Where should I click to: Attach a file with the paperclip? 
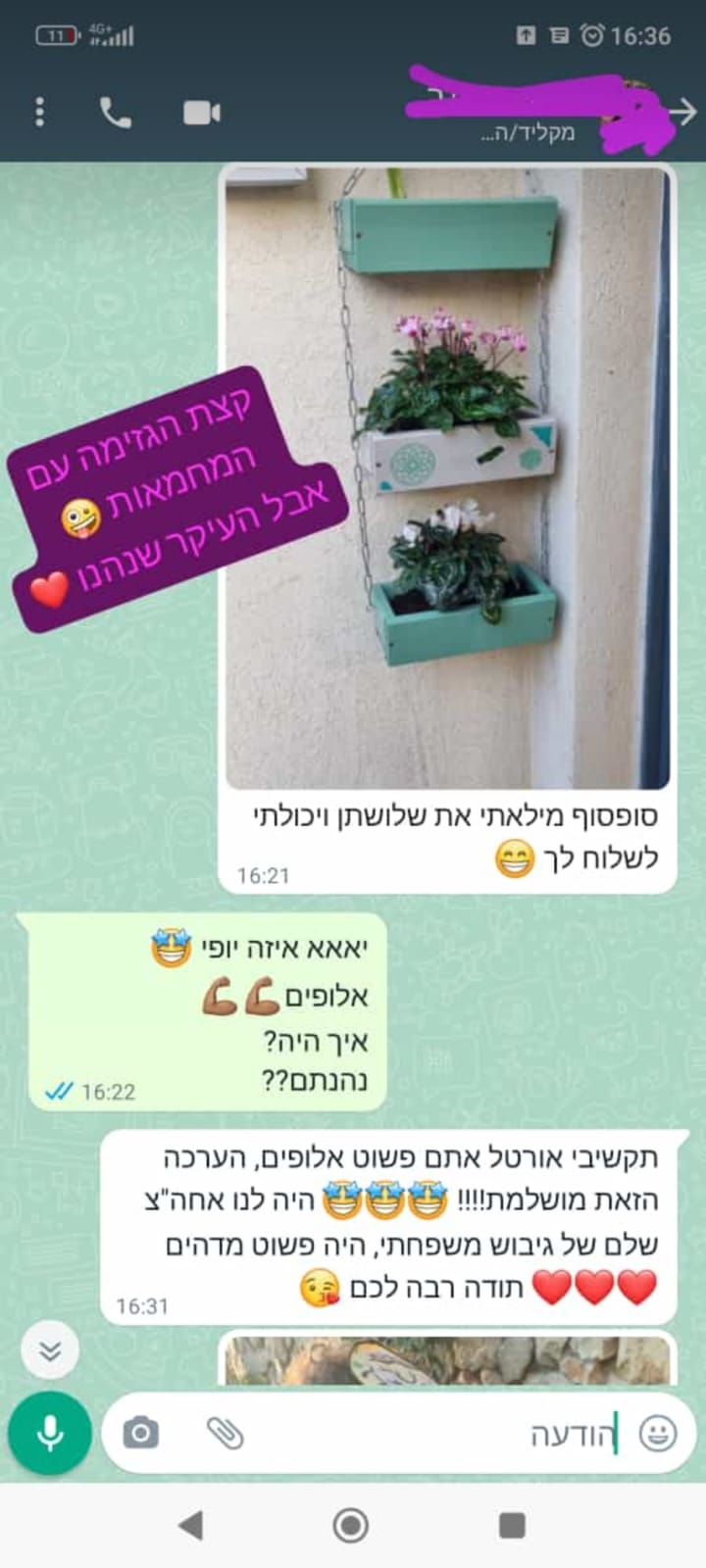click(225, 1434)
